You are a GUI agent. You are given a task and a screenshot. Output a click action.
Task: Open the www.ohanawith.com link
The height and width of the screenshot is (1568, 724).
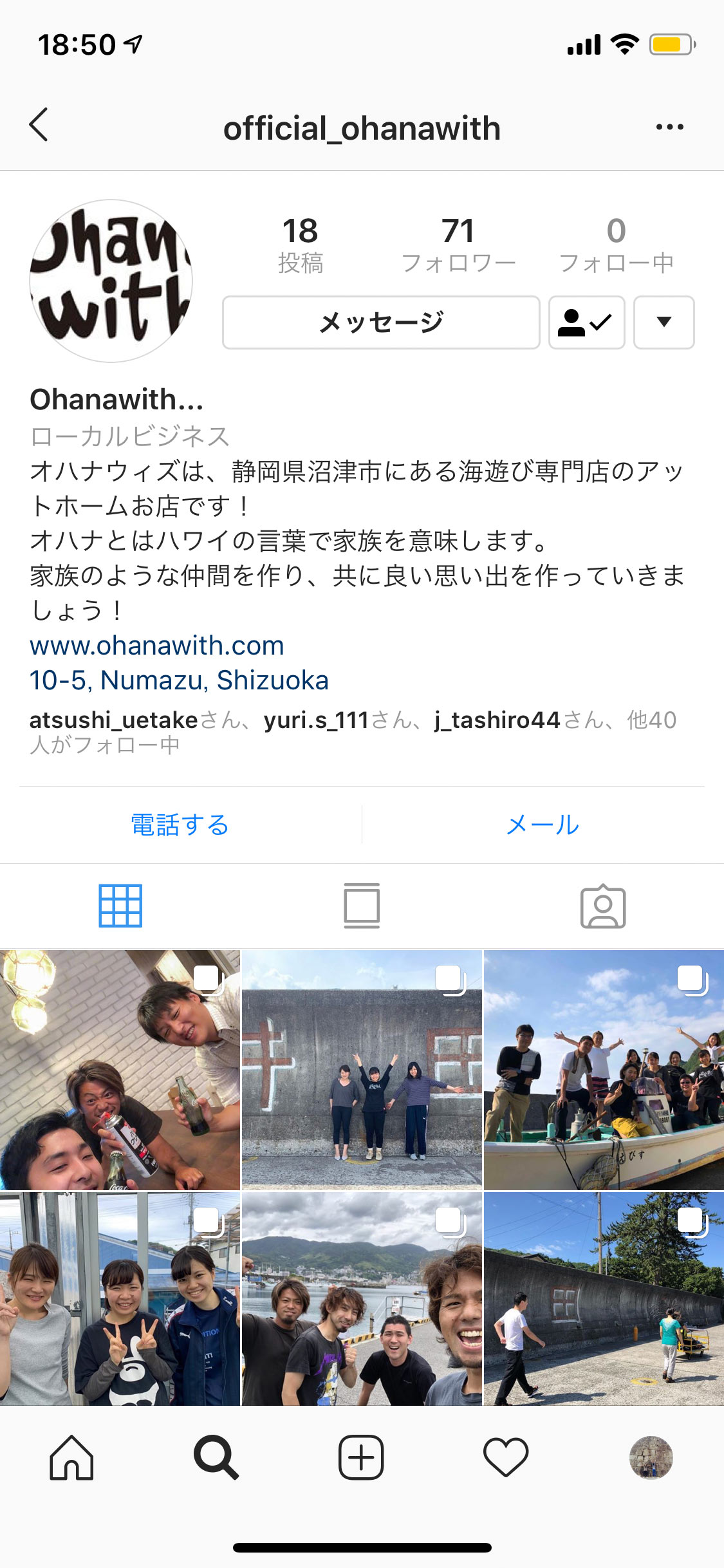click(x=157, y=646)
